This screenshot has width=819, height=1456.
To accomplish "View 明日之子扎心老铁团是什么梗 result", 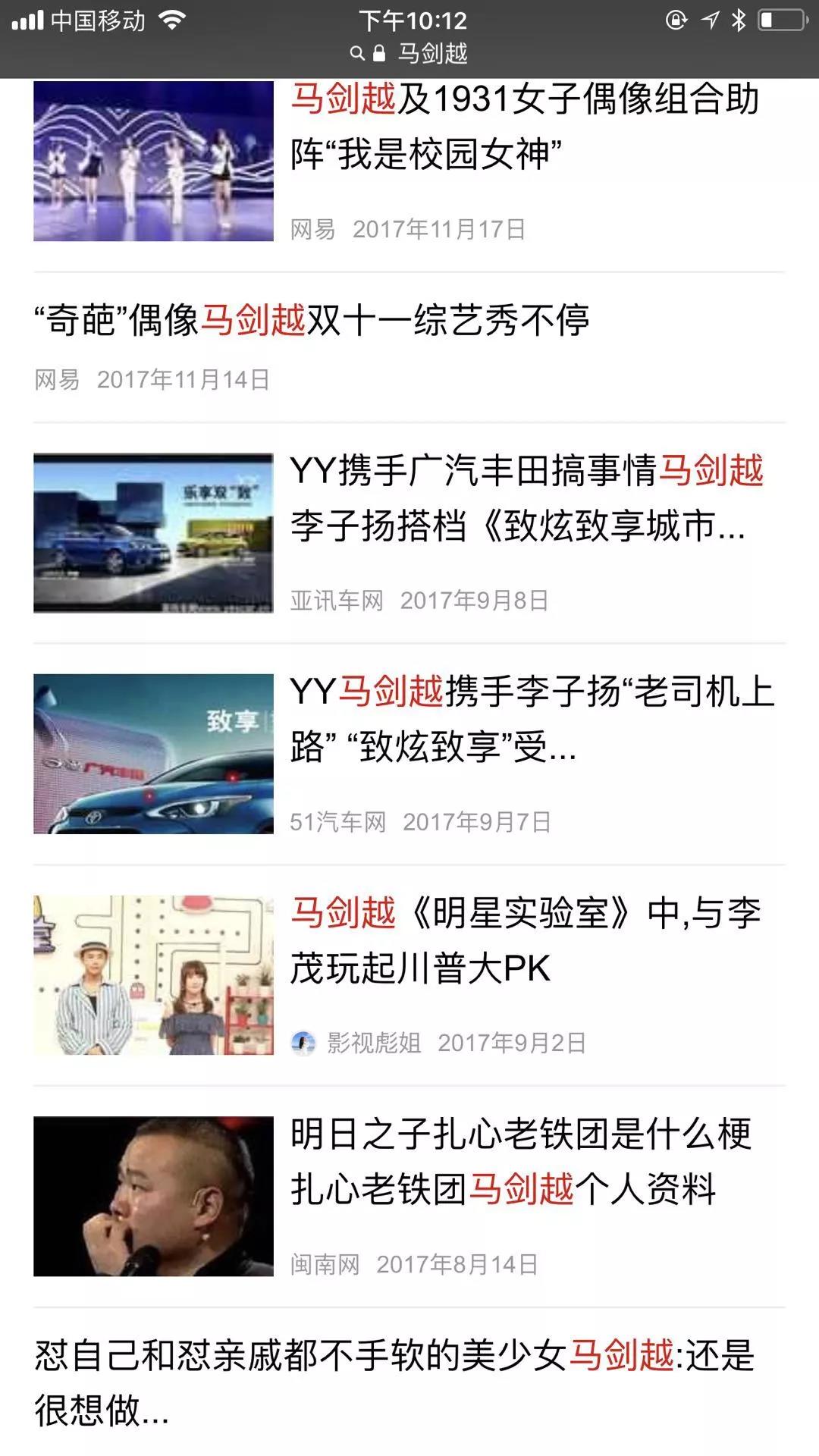I will point(520,1161).
